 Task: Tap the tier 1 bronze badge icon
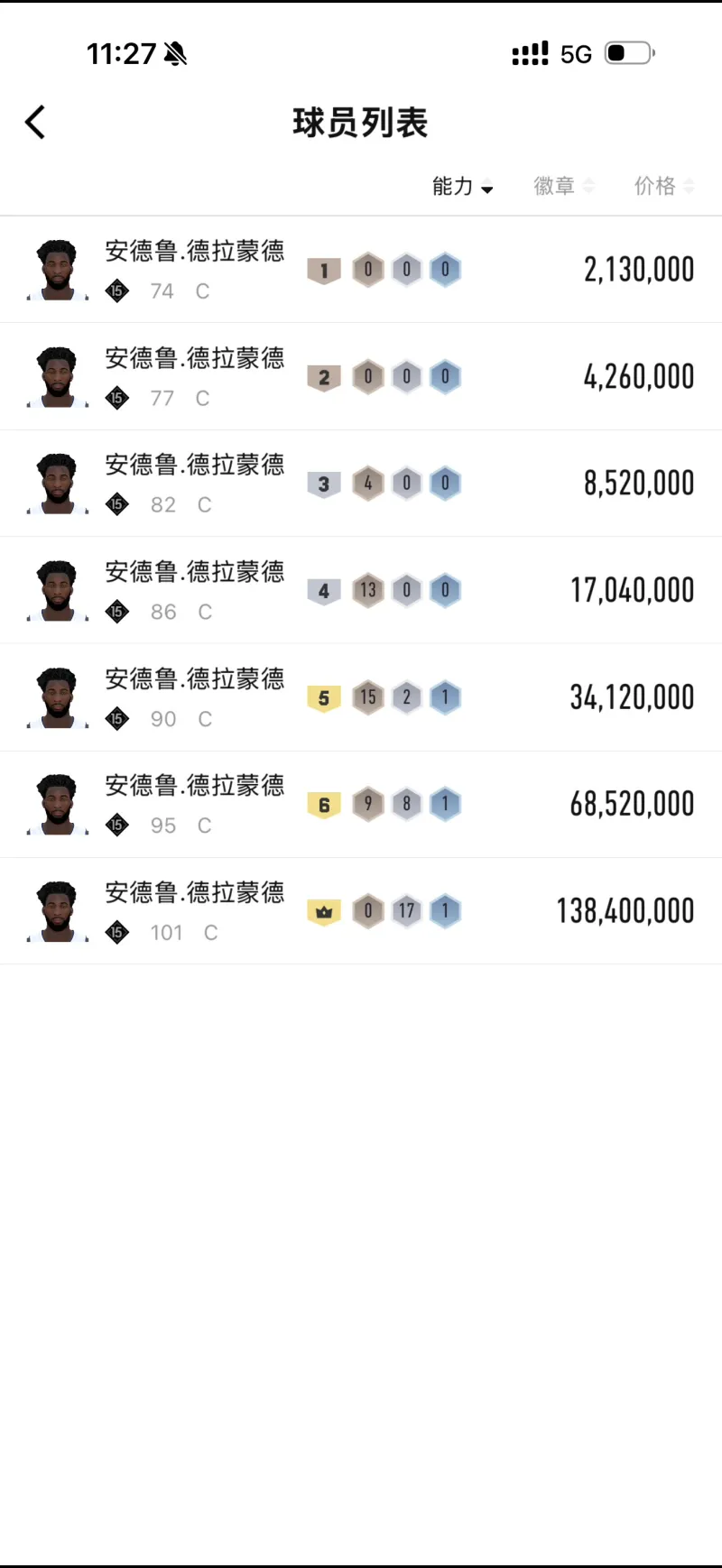click(x=323, y=270)
